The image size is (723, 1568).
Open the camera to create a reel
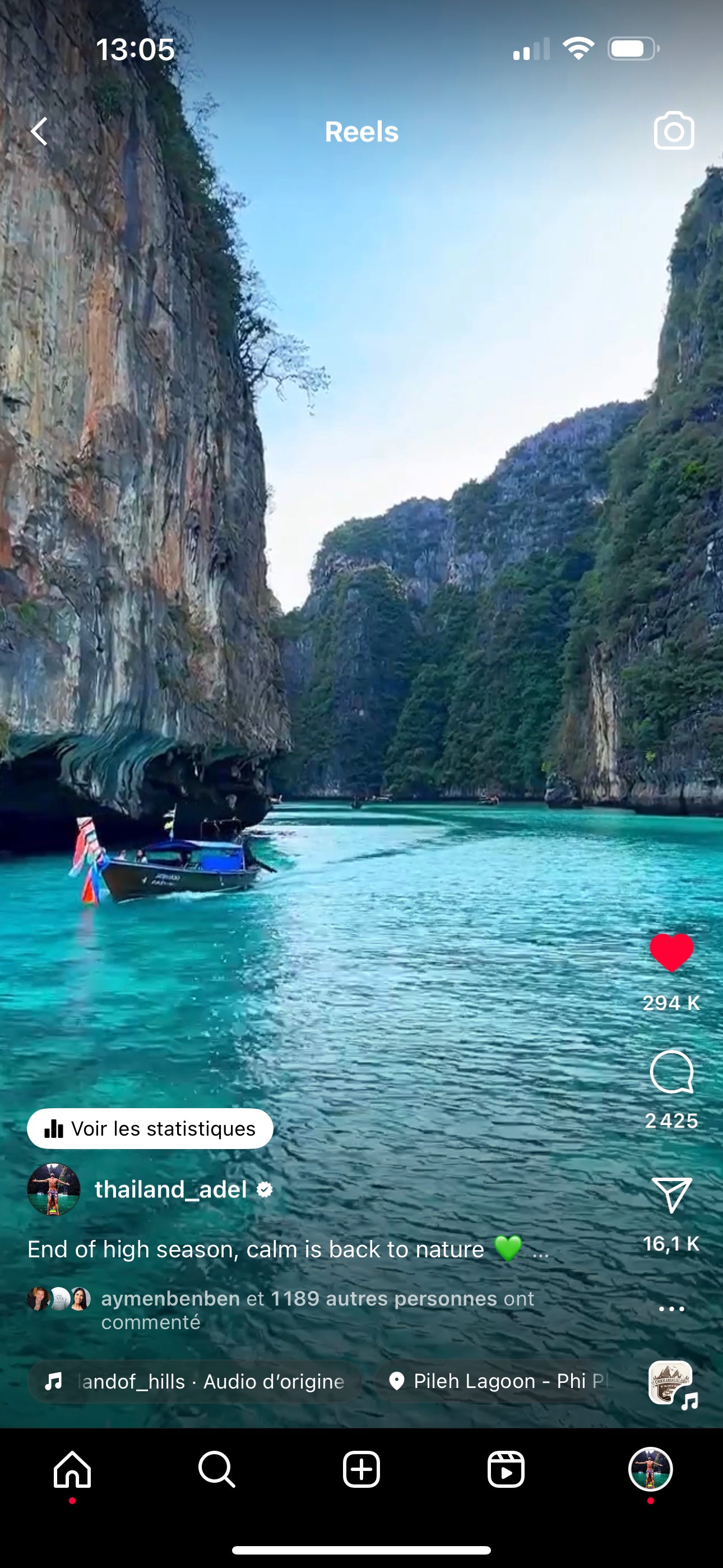tap(674, 131)
